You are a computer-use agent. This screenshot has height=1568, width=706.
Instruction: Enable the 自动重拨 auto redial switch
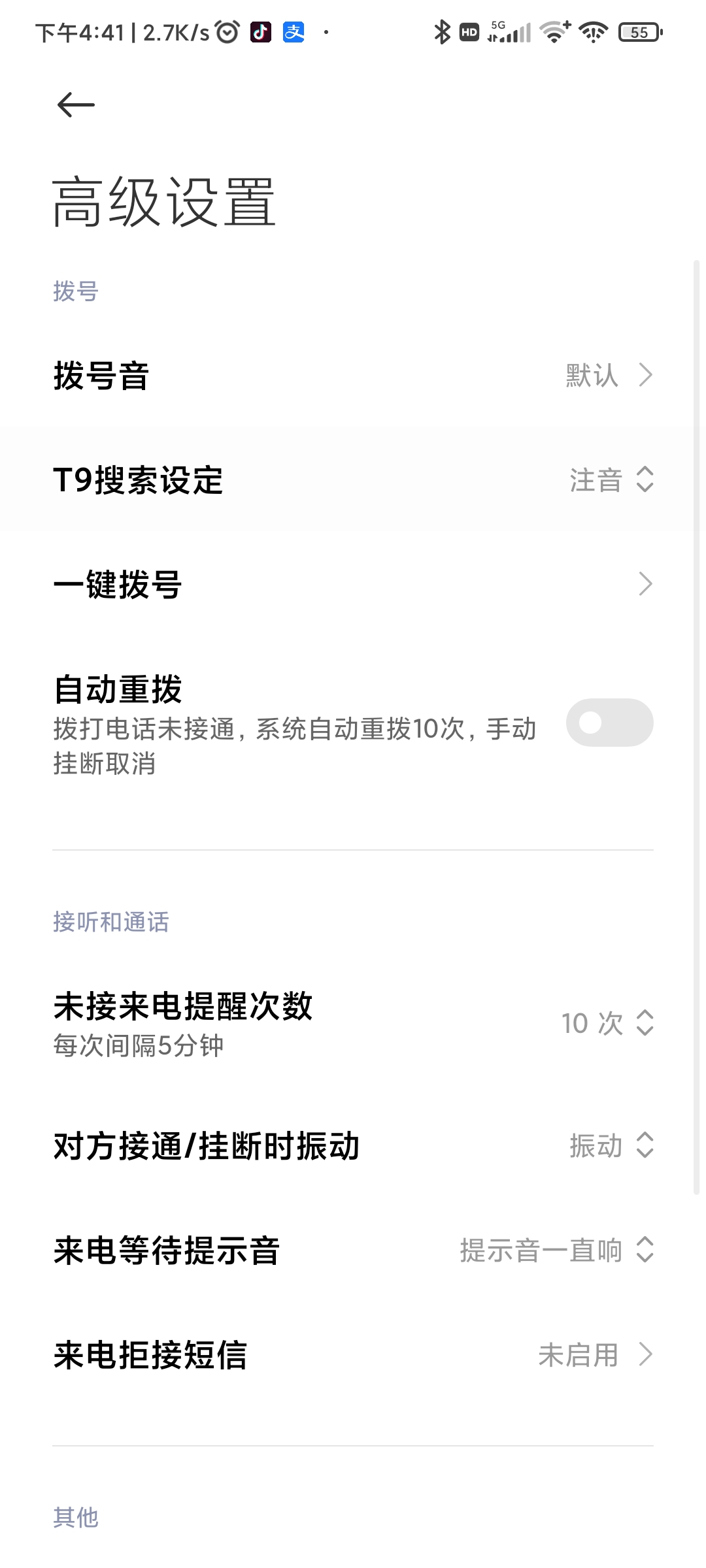coord(609,723)
